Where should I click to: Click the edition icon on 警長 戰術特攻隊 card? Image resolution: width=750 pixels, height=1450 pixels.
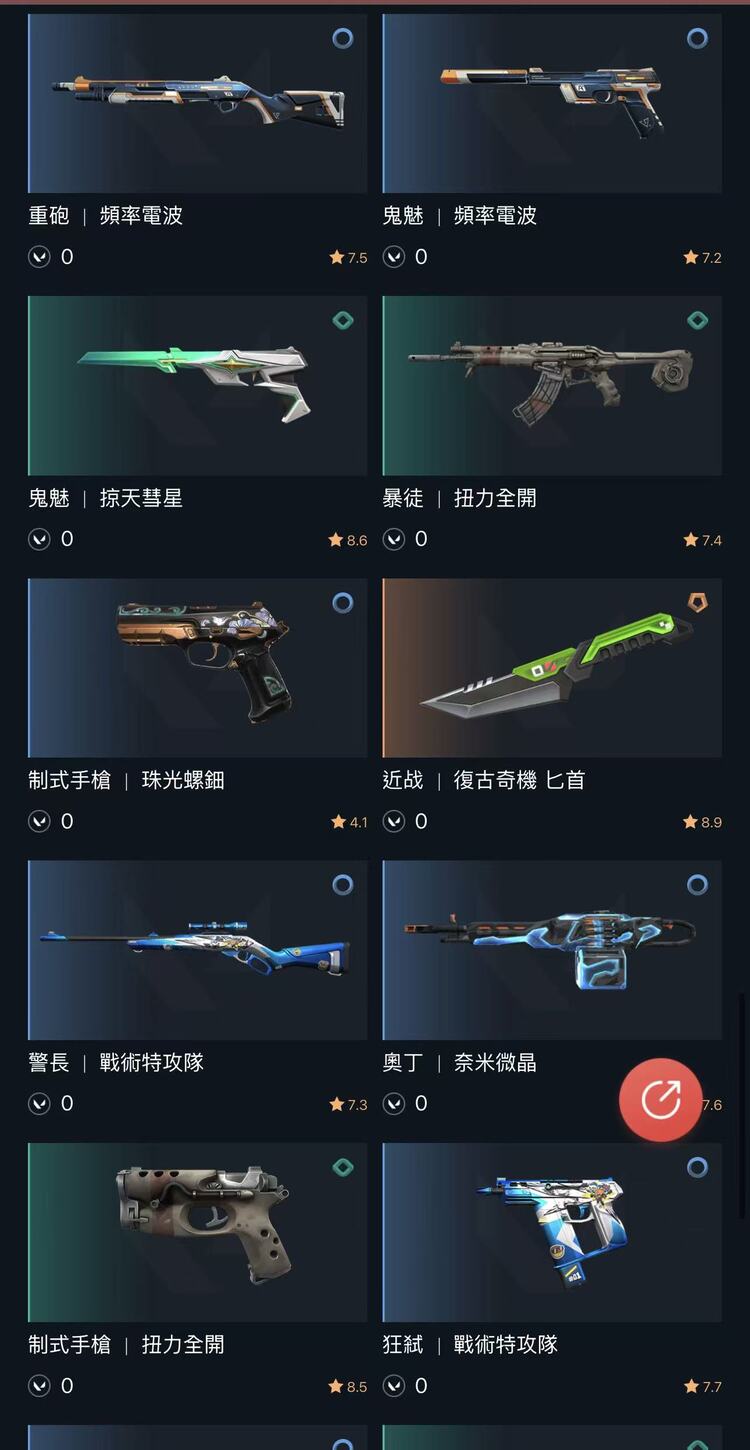pyautogui.click(x=342, y=885)
